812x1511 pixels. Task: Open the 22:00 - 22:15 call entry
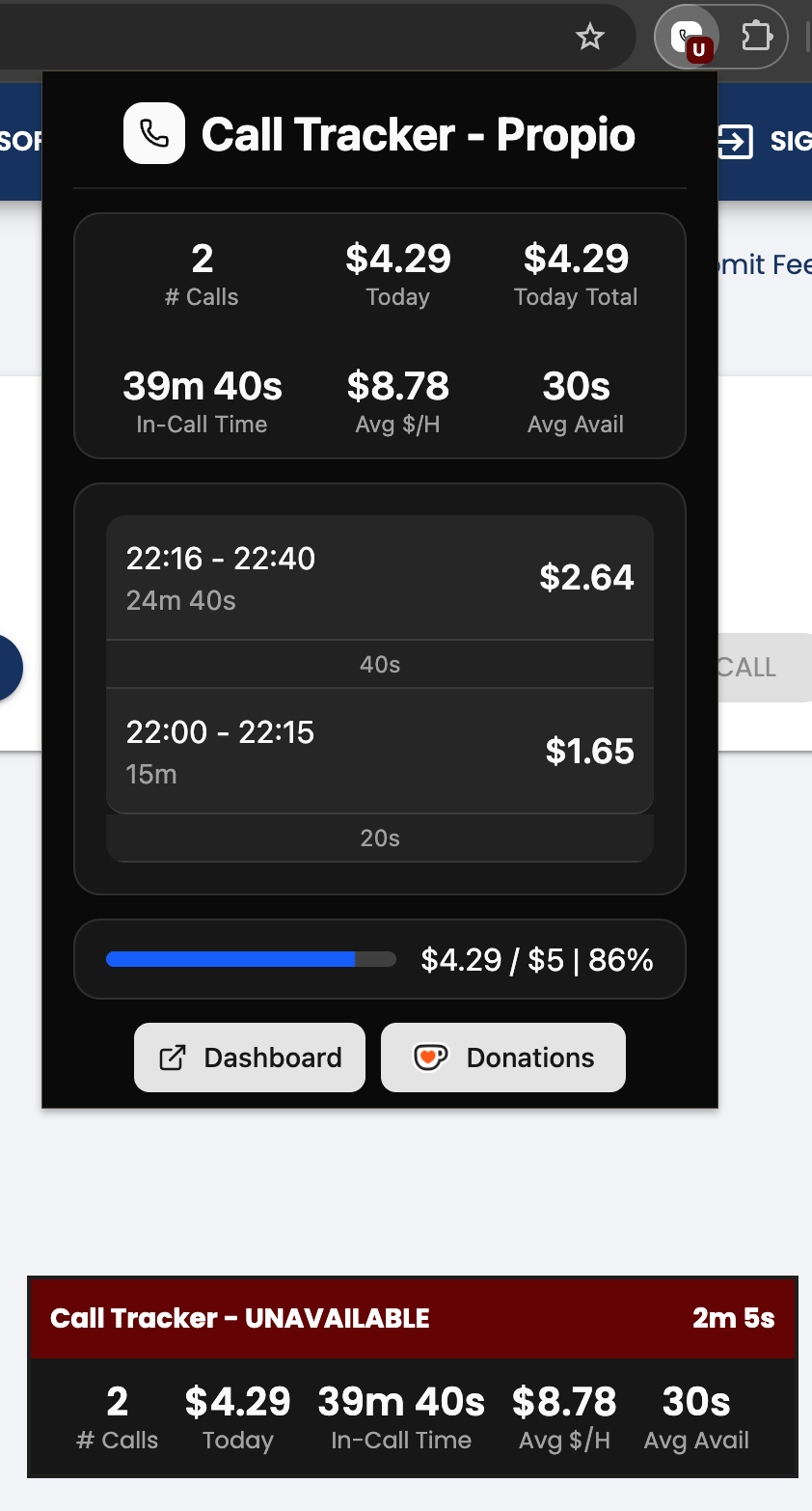coord(379,752)
